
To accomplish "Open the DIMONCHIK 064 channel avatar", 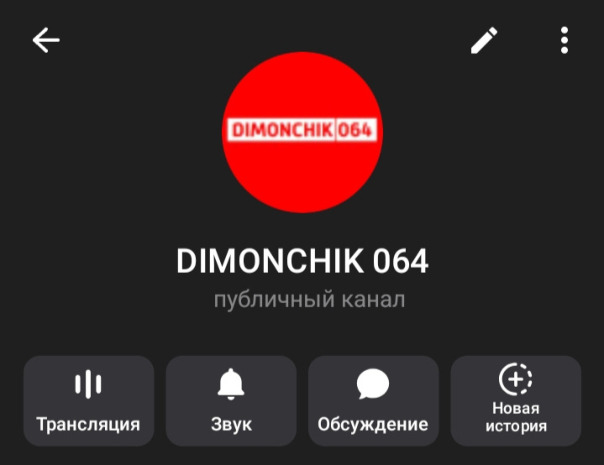I will tap(302, 132).
